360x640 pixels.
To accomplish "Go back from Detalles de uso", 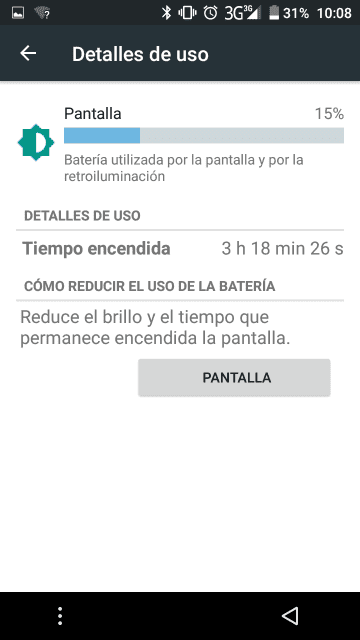I will click(28, 53).
